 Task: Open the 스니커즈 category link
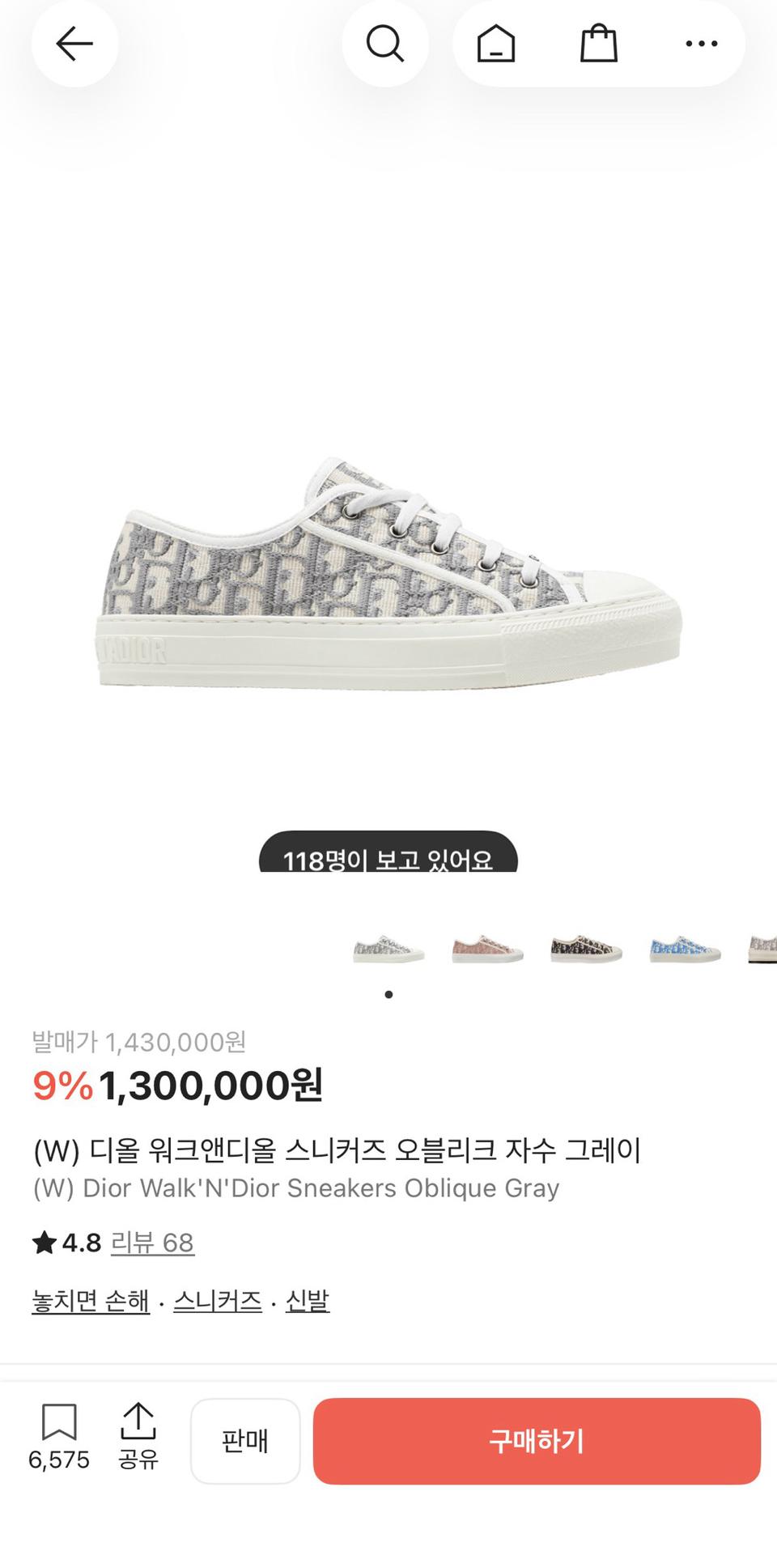click(218, 1301)
